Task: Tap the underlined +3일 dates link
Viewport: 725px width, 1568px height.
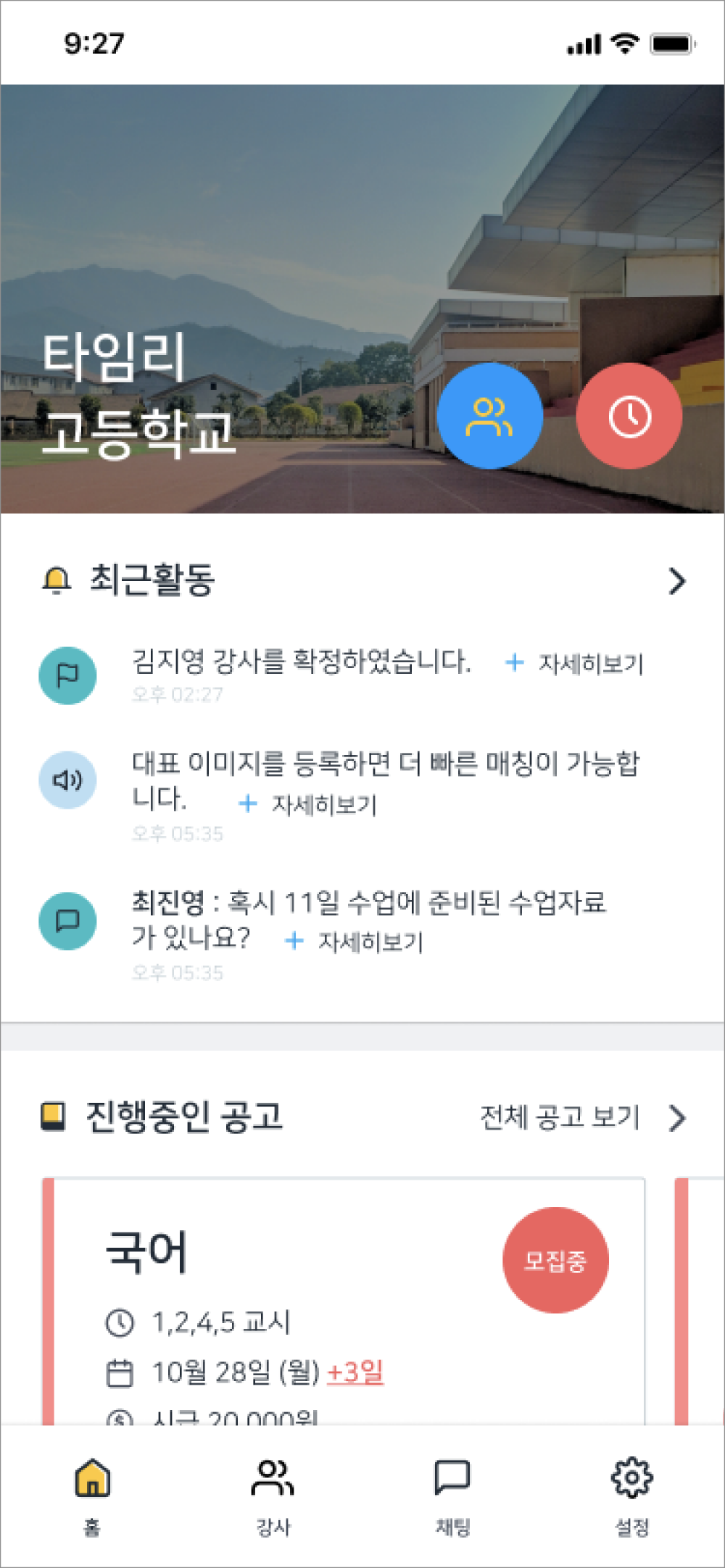Action: coord(355,1372)
